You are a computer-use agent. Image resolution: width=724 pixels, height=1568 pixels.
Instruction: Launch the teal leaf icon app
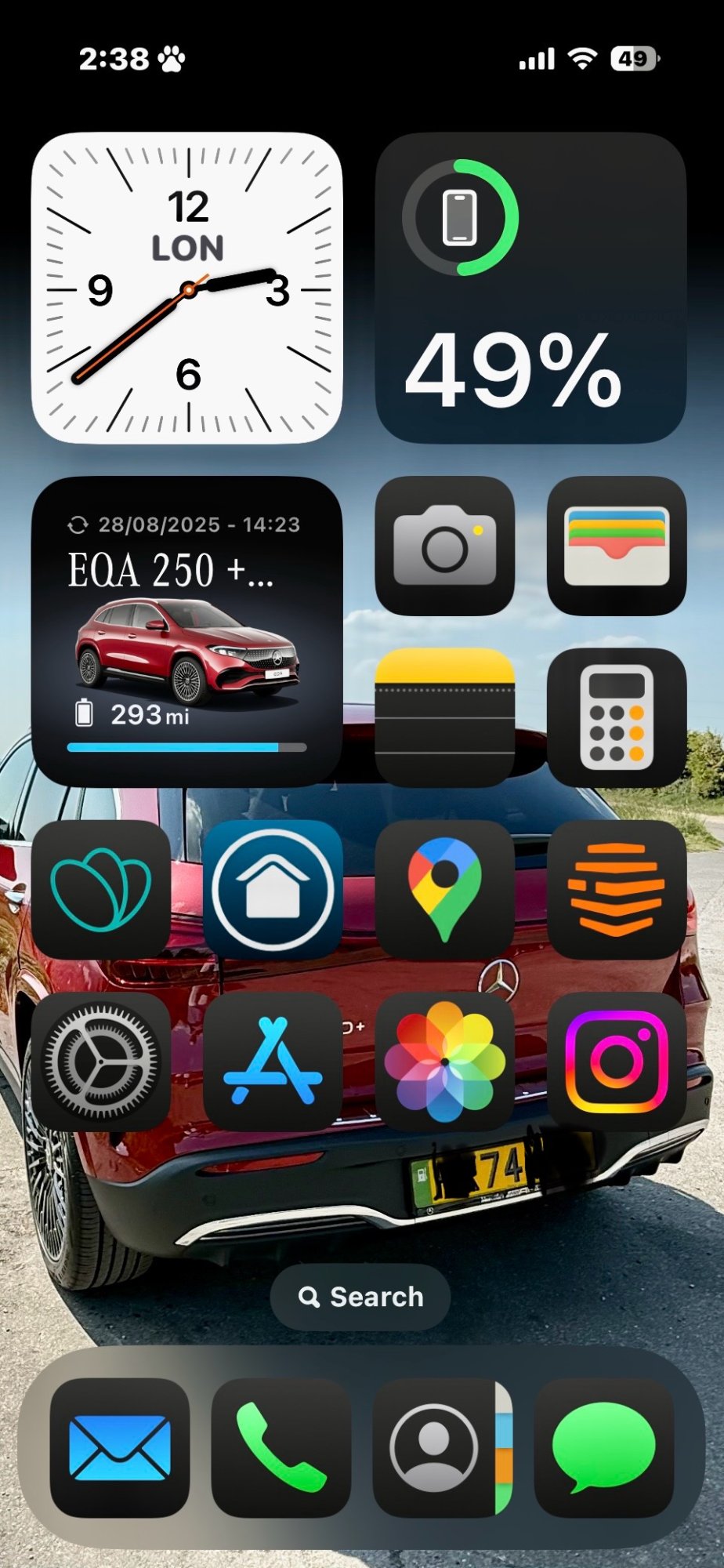coord(101,889)
